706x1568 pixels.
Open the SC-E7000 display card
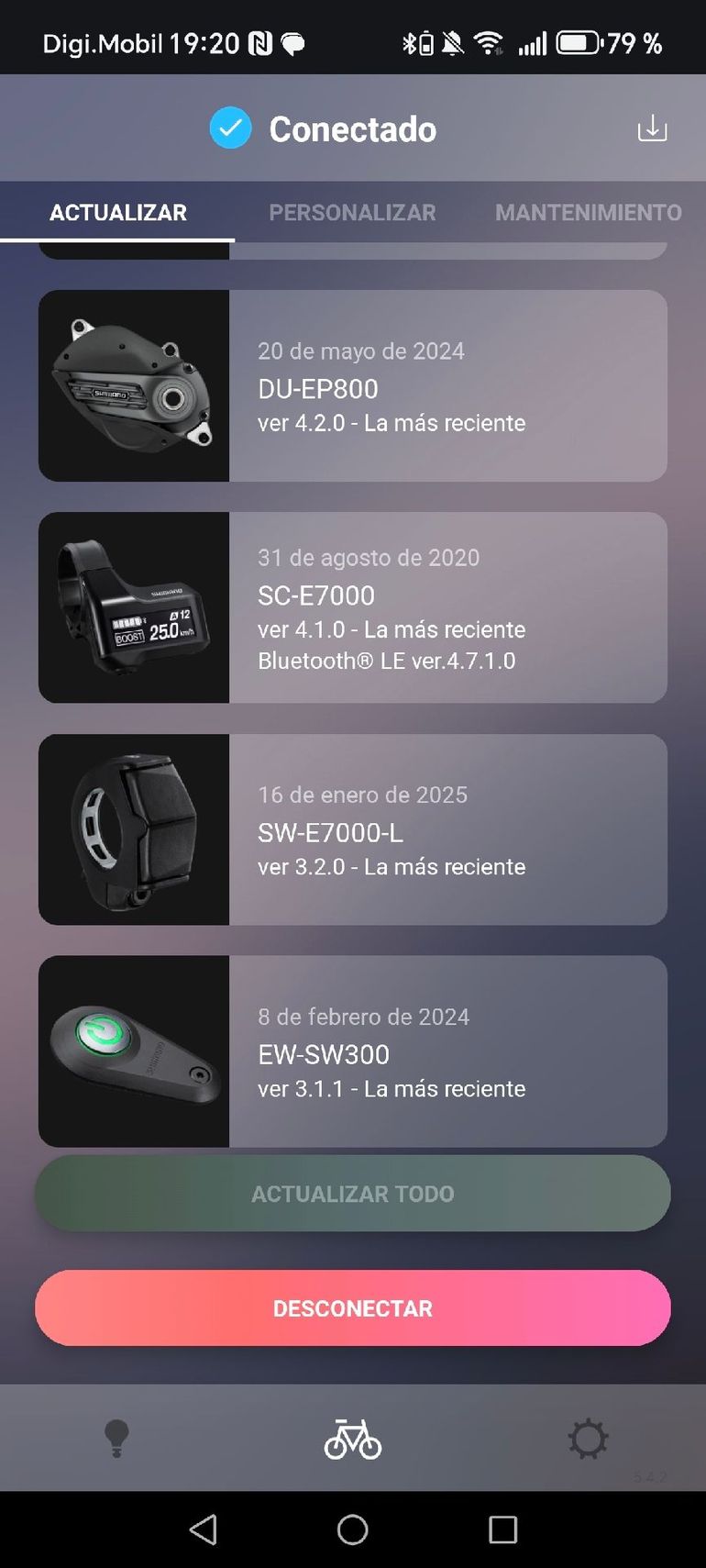[x=353, y=607]
